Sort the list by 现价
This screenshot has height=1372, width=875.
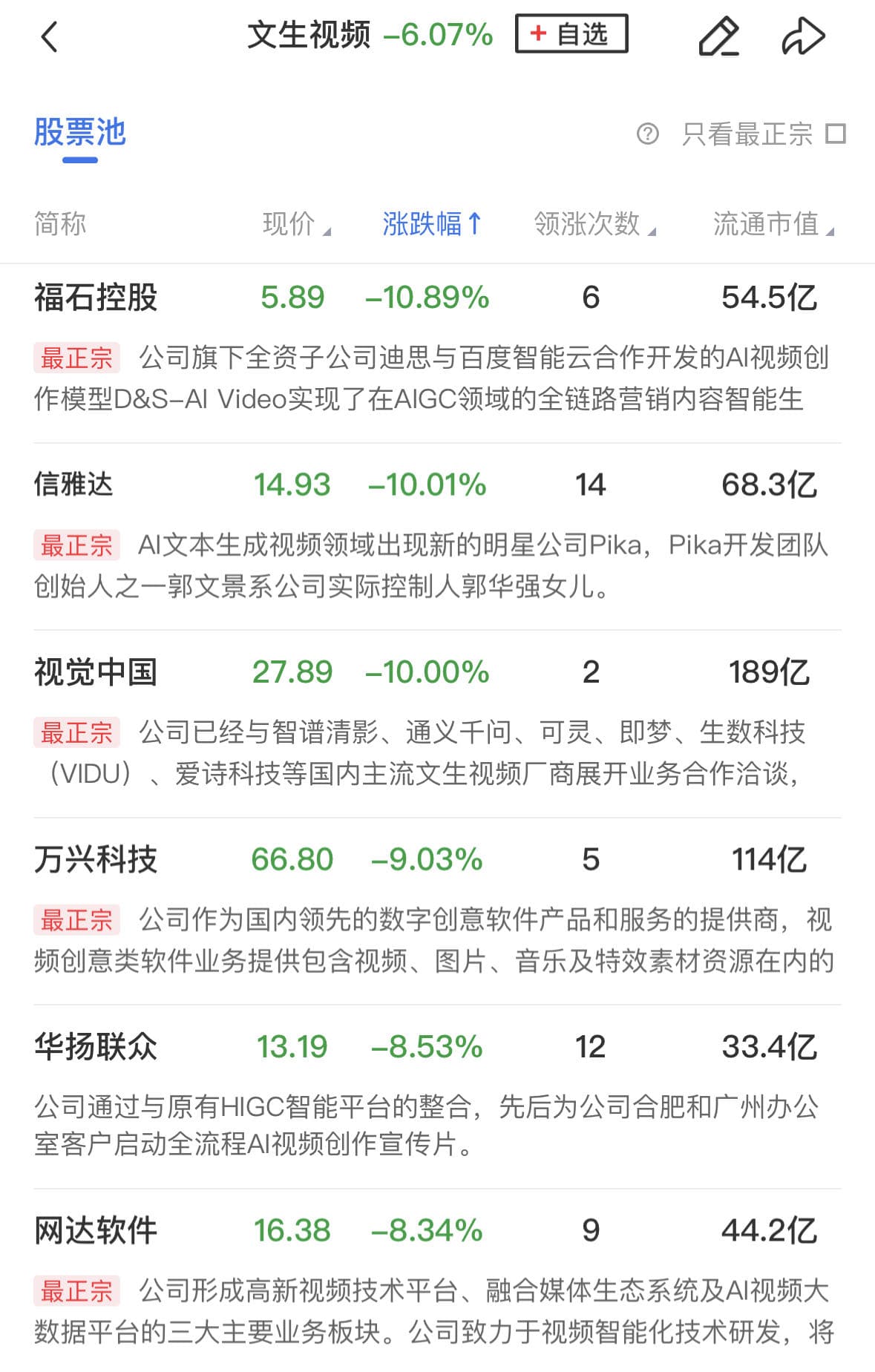coord(295,223)
